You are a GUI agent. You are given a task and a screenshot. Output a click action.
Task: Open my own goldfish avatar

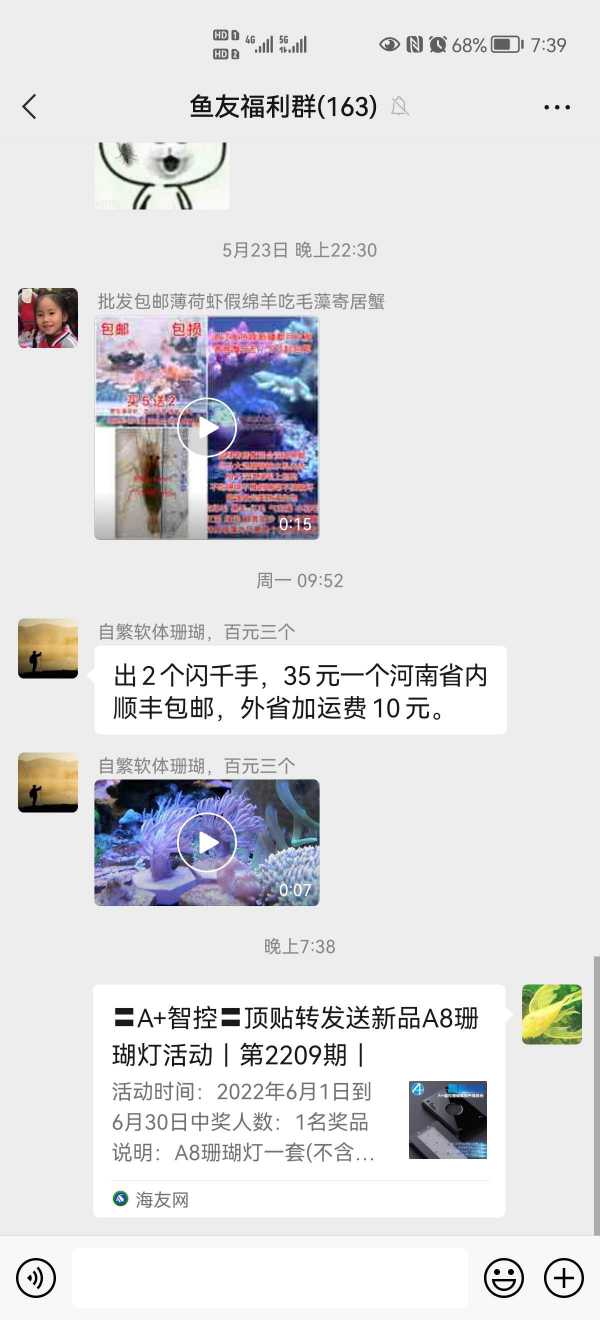552,1014
